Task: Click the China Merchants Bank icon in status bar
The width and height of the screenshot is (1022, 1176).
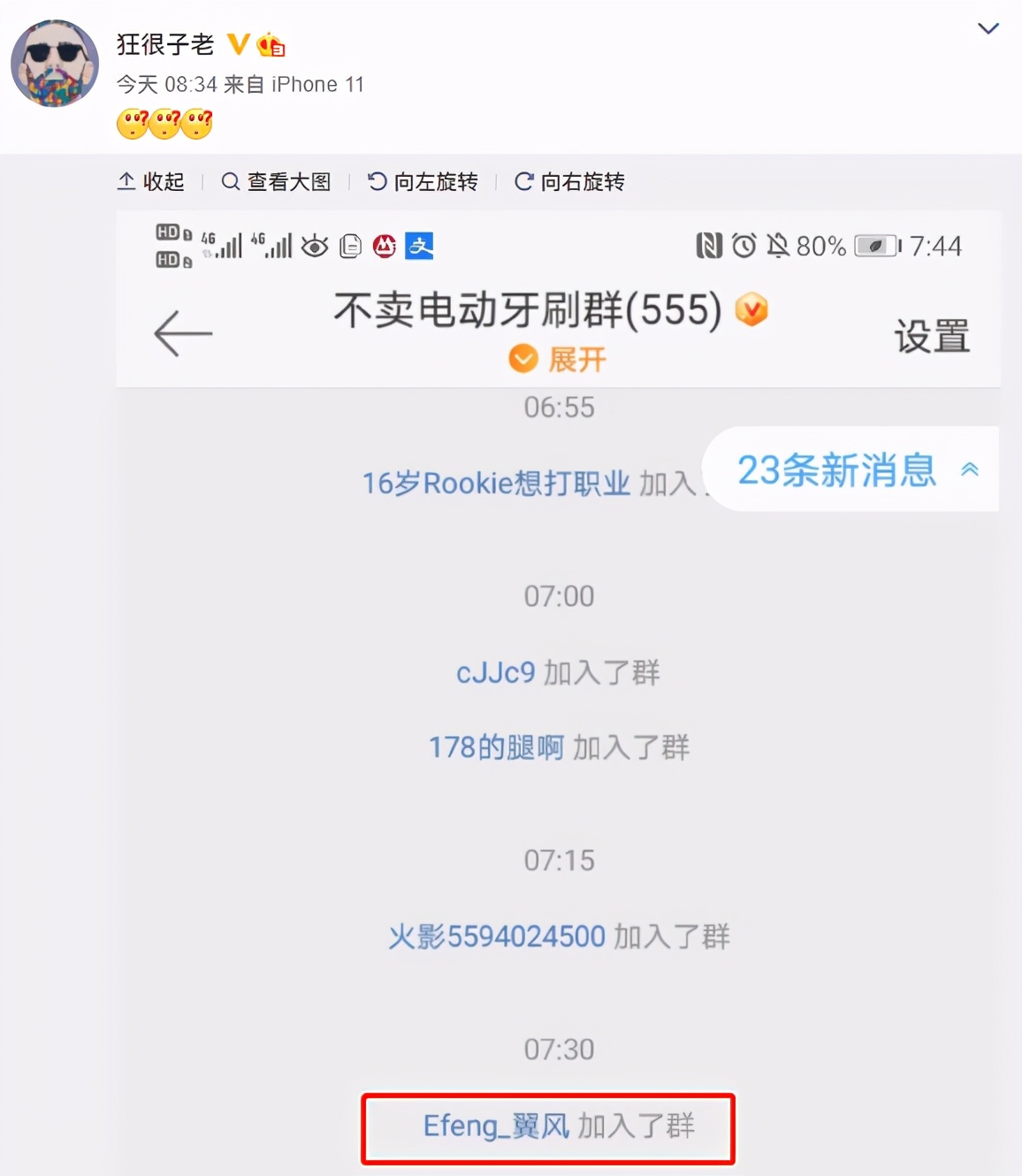Action: 385,247
